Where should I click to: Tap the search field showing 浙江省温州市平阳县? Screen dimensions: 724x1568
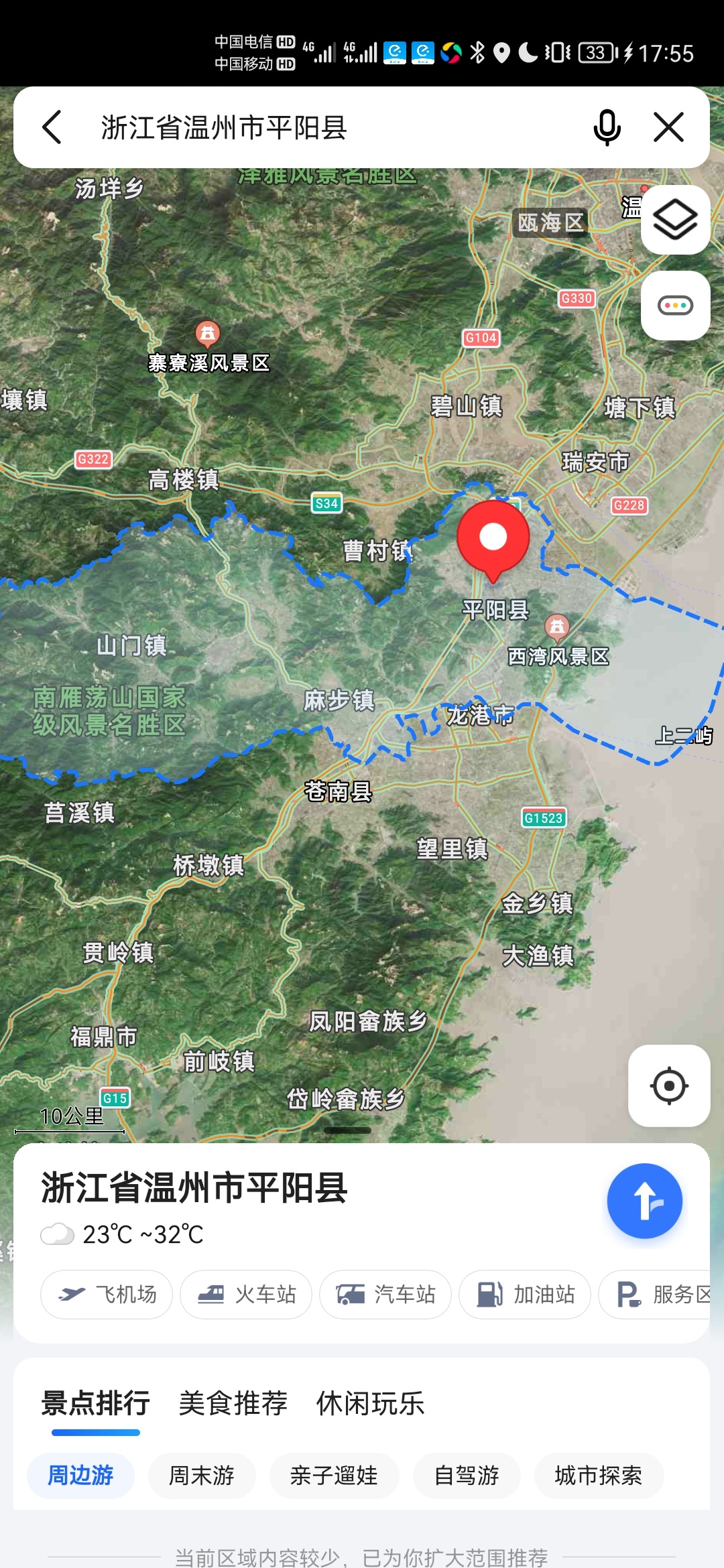(x=322, y=127)
